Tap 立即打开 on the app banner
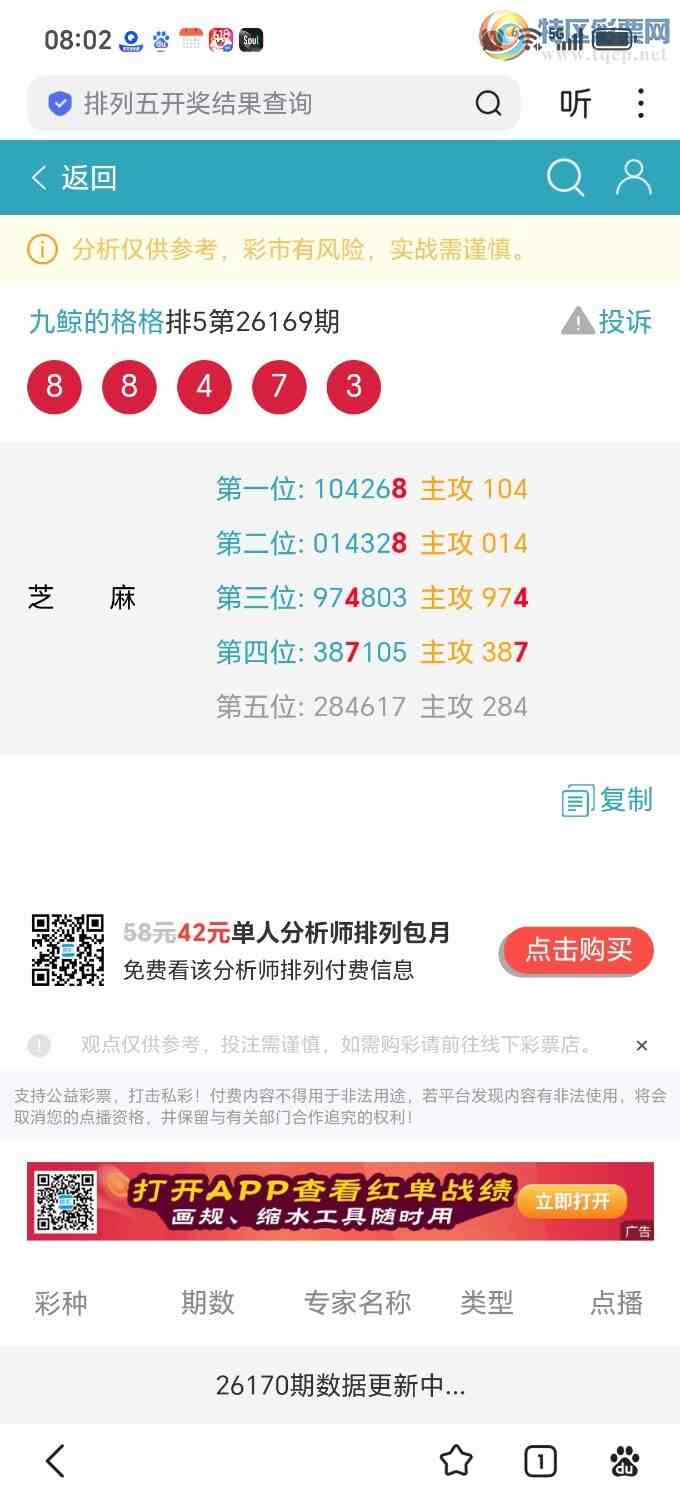The height and width of the screenshot is (1500, 680). (x=572, y=1201)
